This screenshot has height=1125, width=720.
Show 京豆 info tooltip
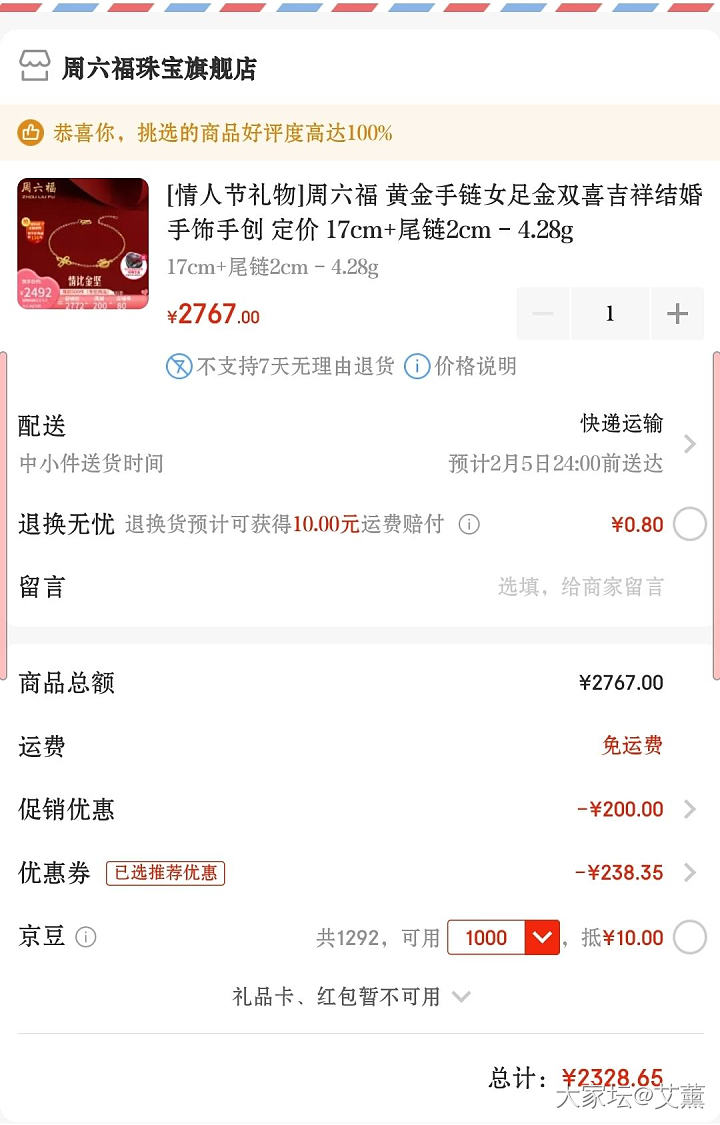click(x=86, y=937)
